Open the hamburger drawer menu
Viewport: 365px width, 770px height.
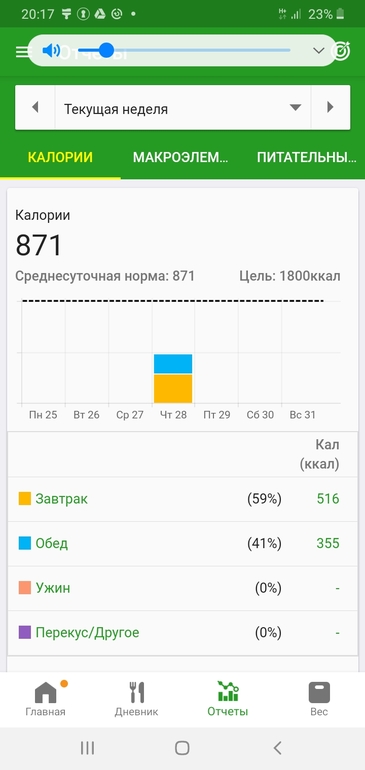22,52
